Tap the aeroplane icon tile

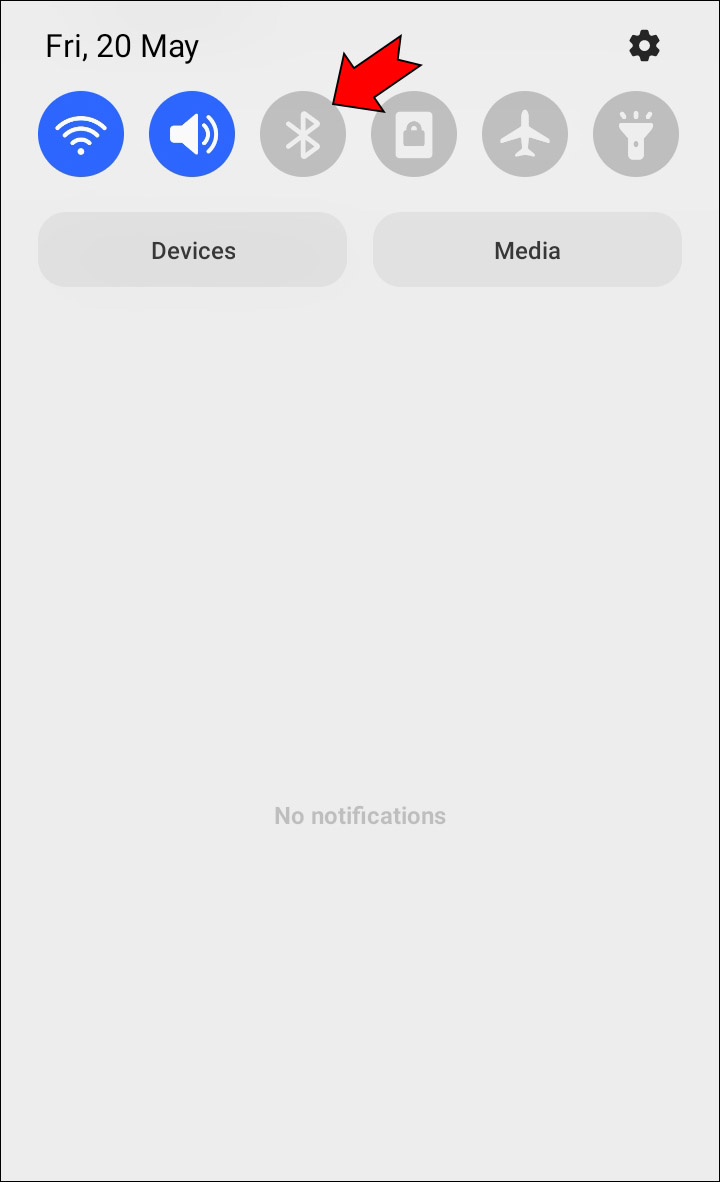(525, 133)
